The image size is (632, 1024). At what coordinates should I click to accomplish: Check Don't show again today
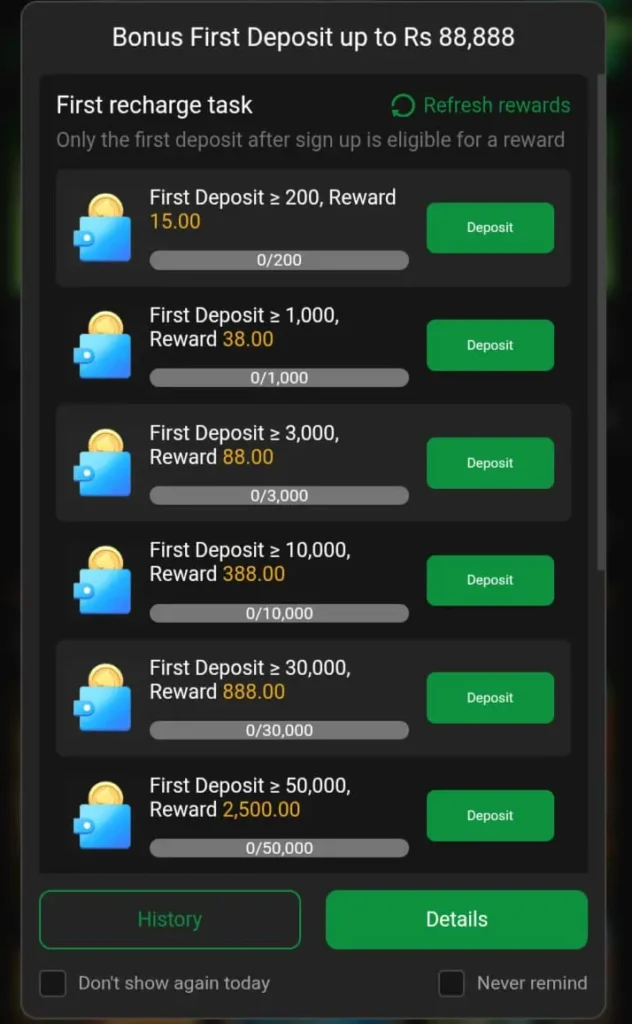[x=53, y=983]
